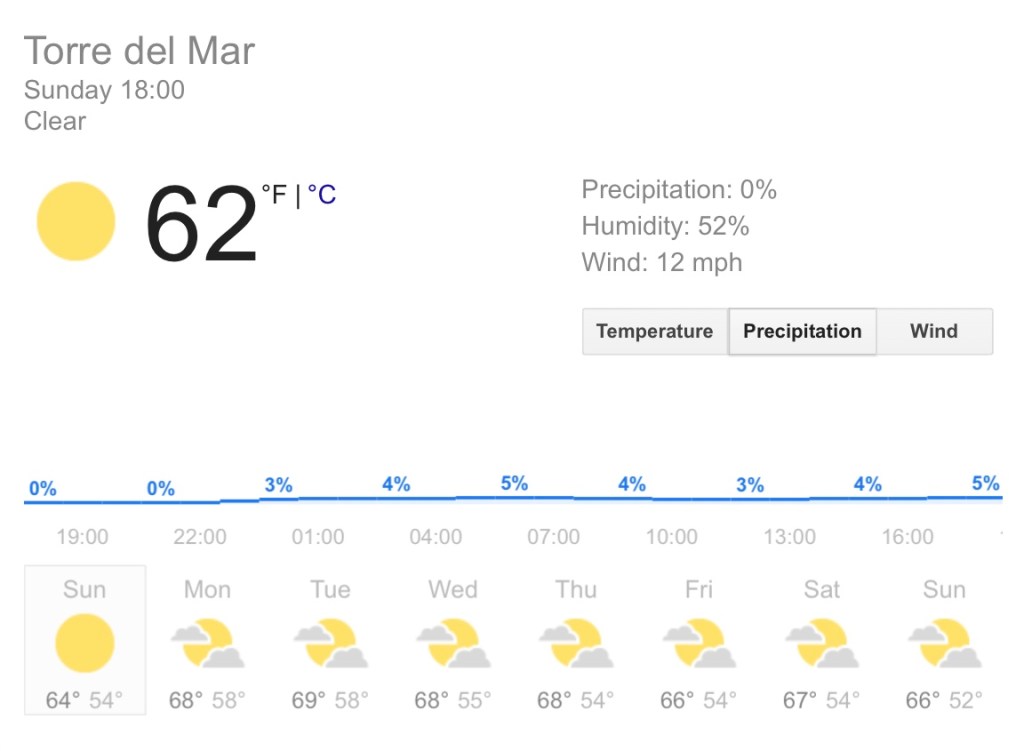Switch to the Temperature graph tab
Image resolution: width=1024 pixels, height=751 pixels.
[x=654, y=332]
